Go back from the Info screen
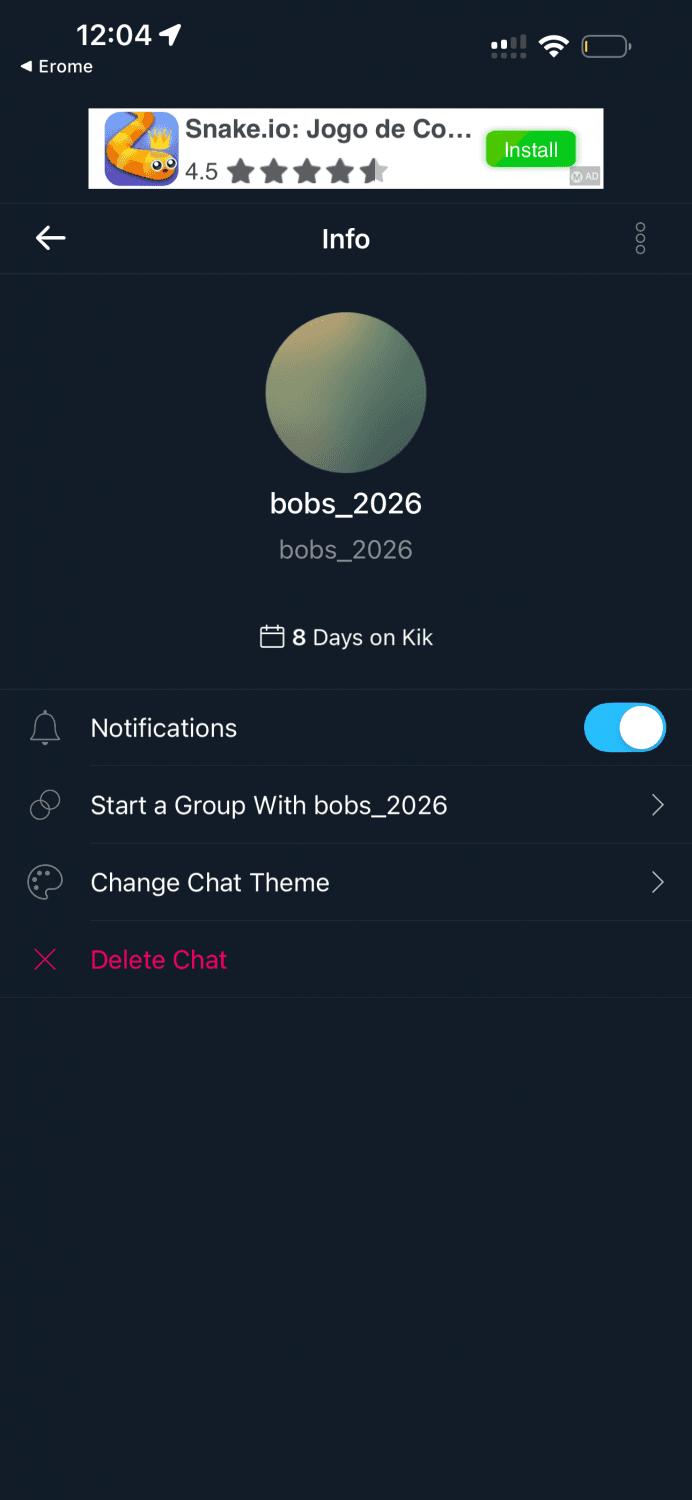692x1500 pixels. 50,238
